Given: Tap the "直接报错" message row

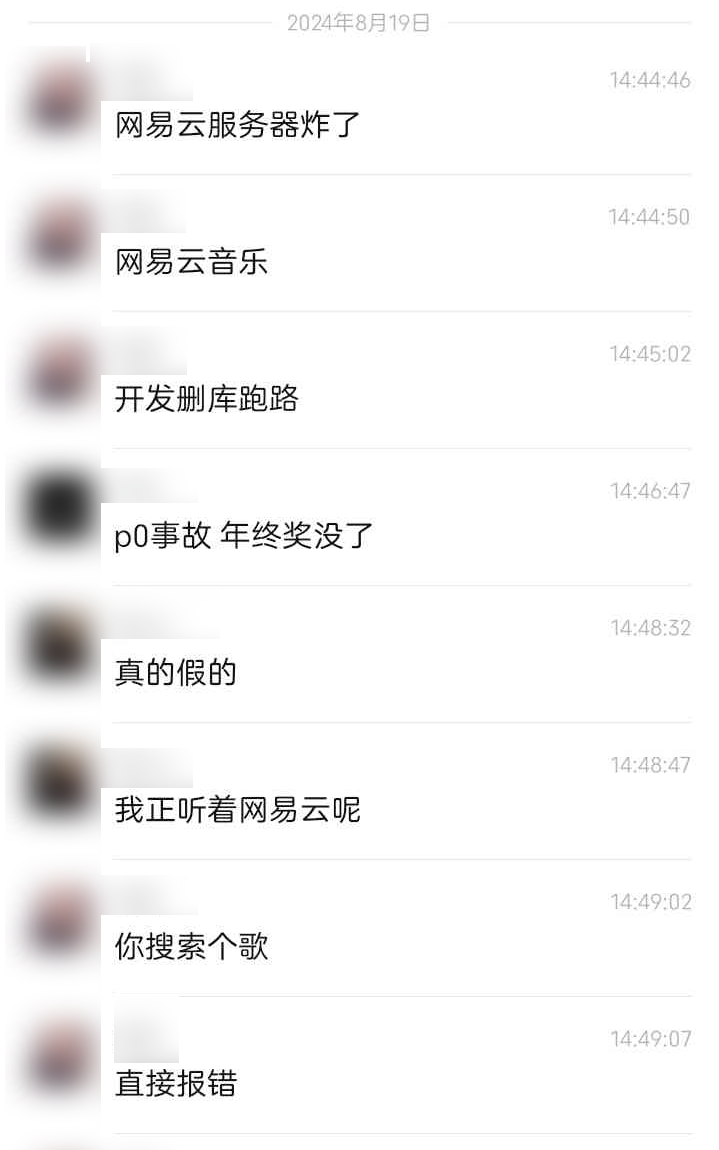Looking at the screenshot, I should pos(176,1084).
